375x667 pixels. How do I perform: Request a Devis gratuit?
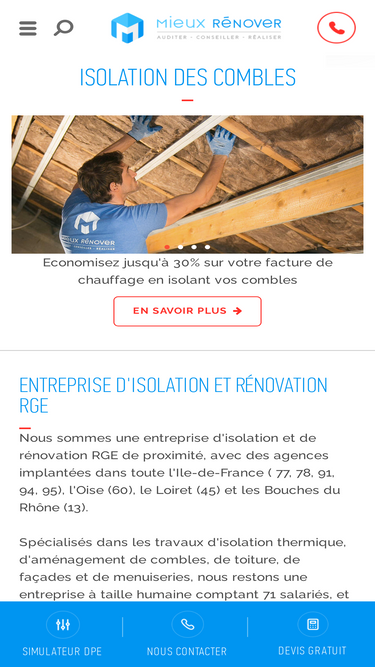312,634
